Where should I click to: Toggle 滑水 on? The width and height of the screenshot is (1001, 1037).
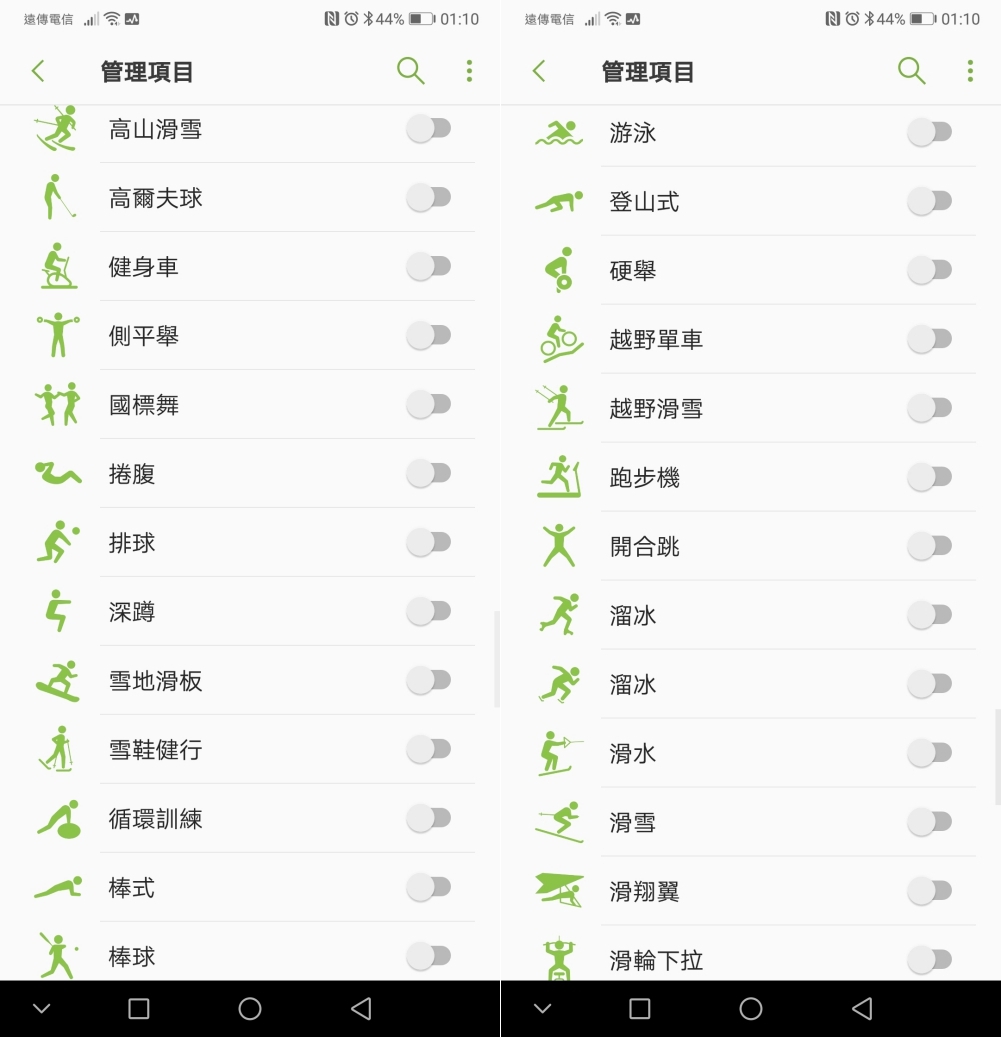point(929,753)
